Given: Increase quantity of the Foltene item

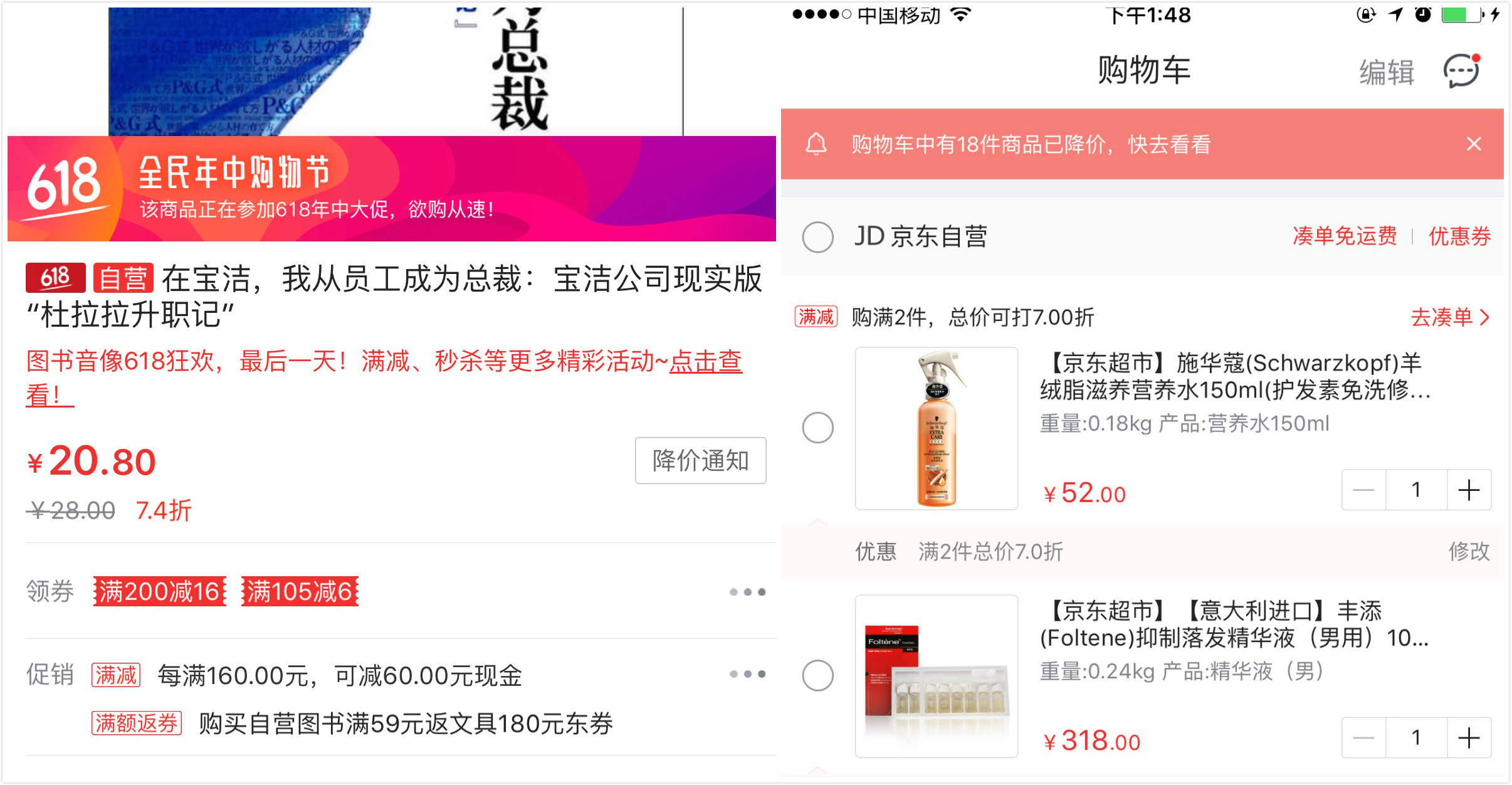Looking at the screenshot, I should point(1469,737).
